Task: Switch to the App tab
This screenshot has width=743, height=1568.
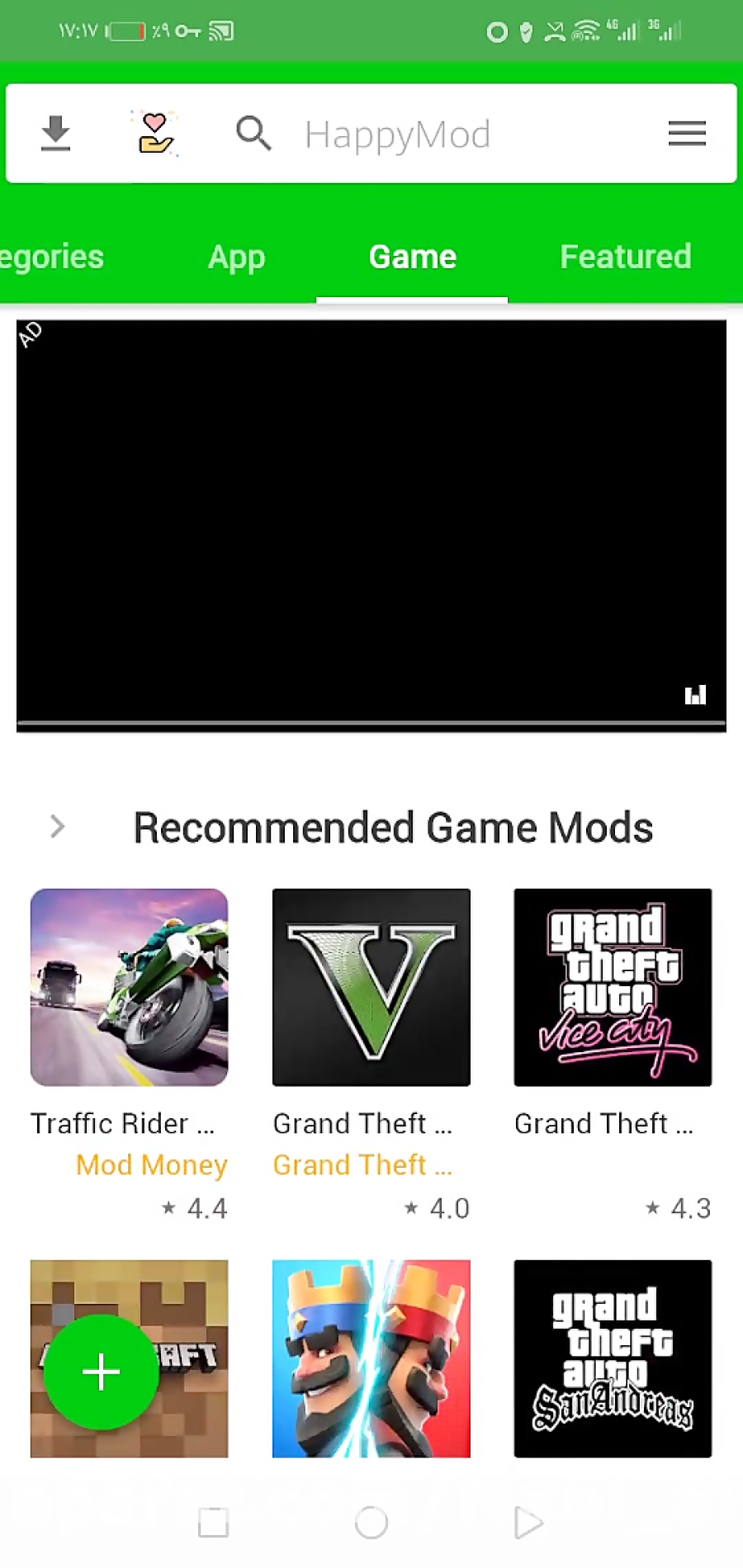Action: (x=236, y=257)
